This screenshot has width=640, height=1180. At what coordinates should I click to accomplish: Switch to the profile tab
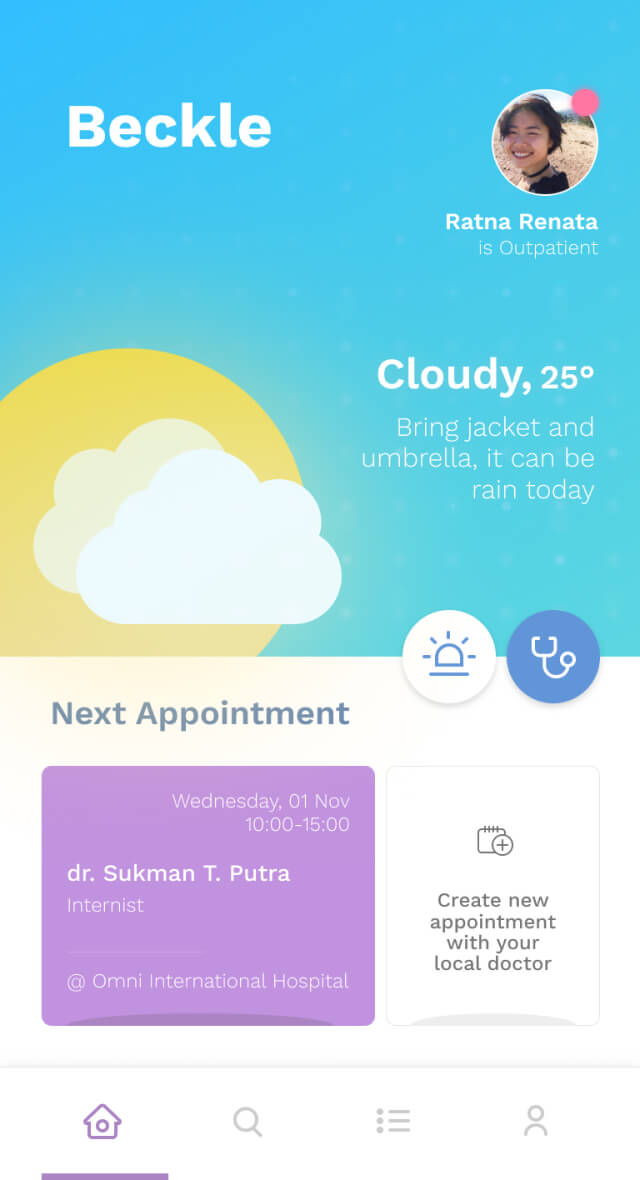536,1121
